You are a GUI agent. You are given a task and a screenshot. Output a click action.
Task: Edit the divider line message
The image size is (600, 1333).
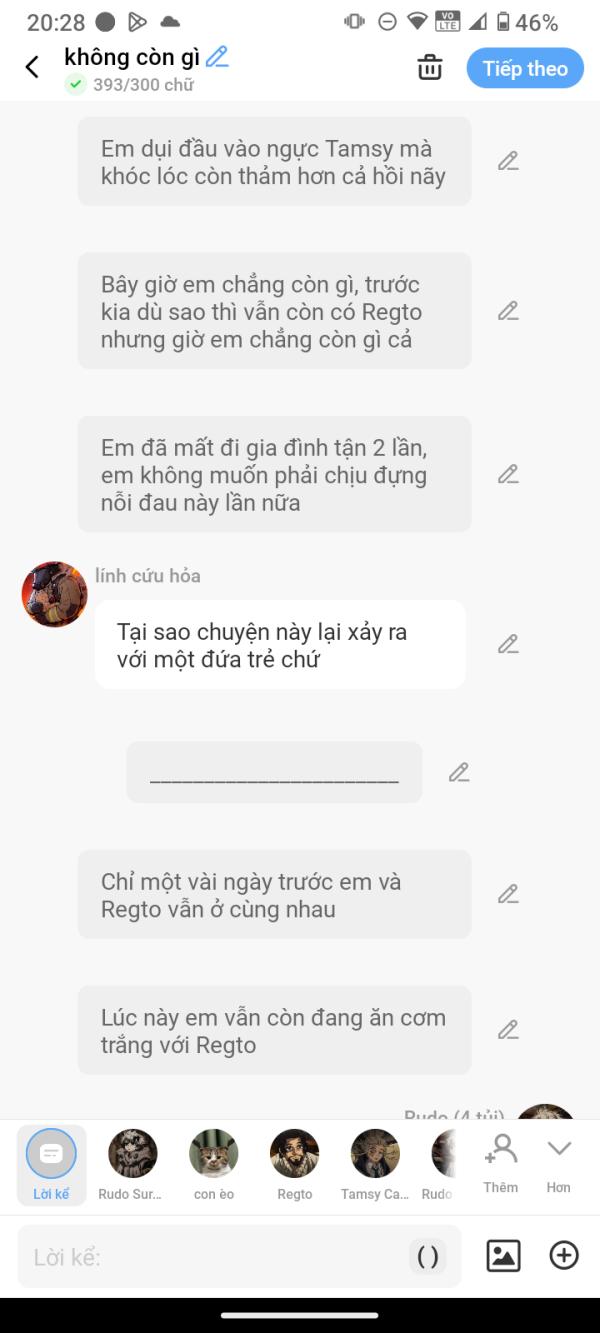click(459, 772)
